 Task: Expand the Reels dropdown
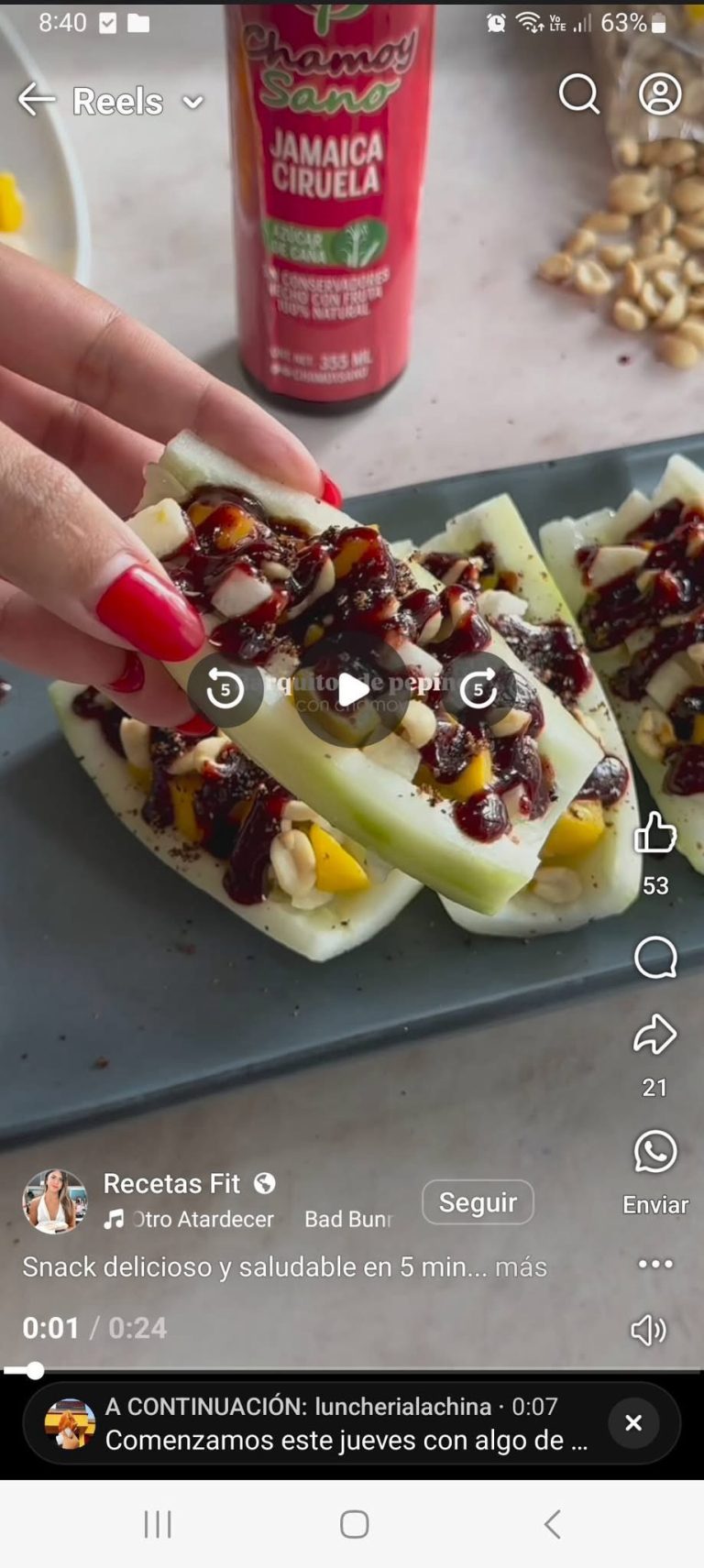(x=193, y=102)
